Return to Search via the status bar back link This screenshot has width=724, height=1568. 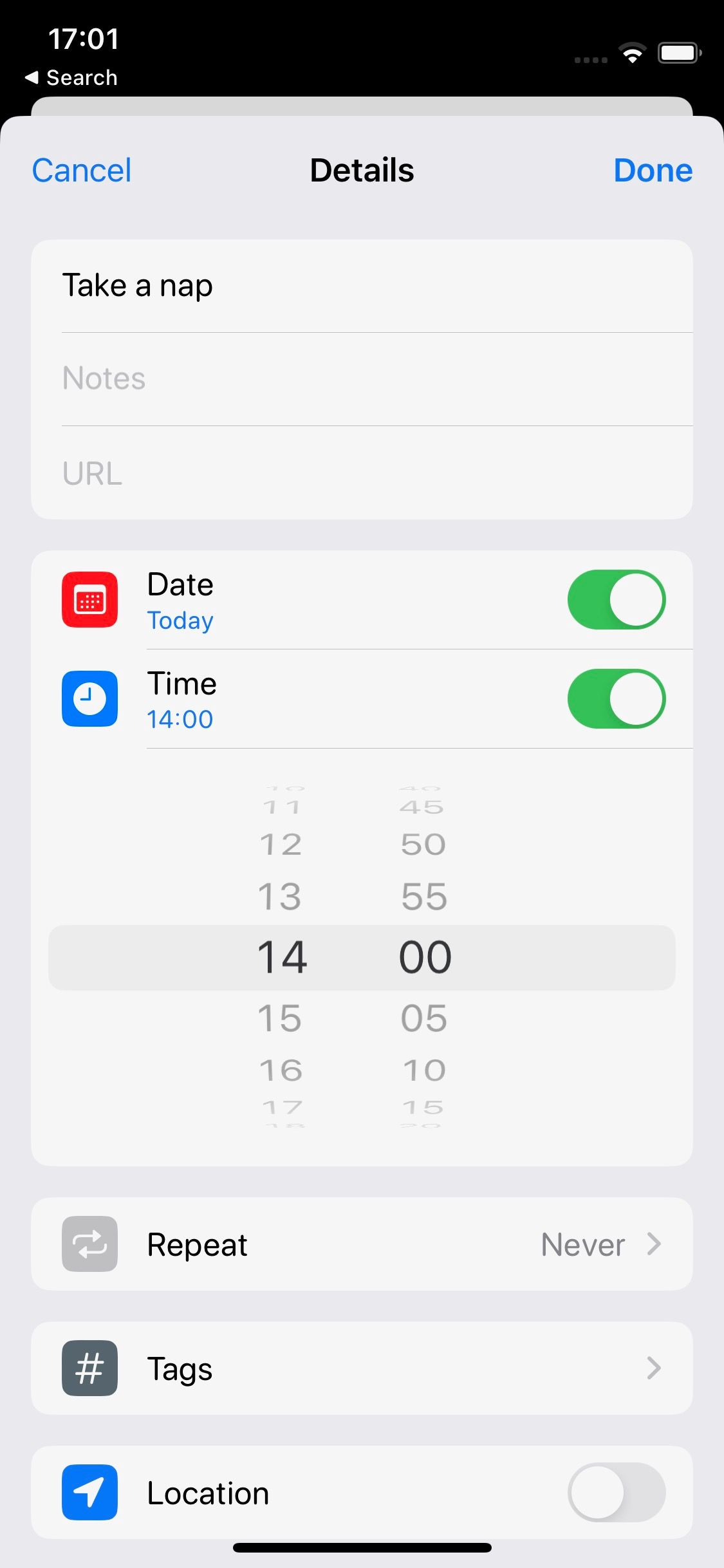pyautogui.click(x=71, y=78)
